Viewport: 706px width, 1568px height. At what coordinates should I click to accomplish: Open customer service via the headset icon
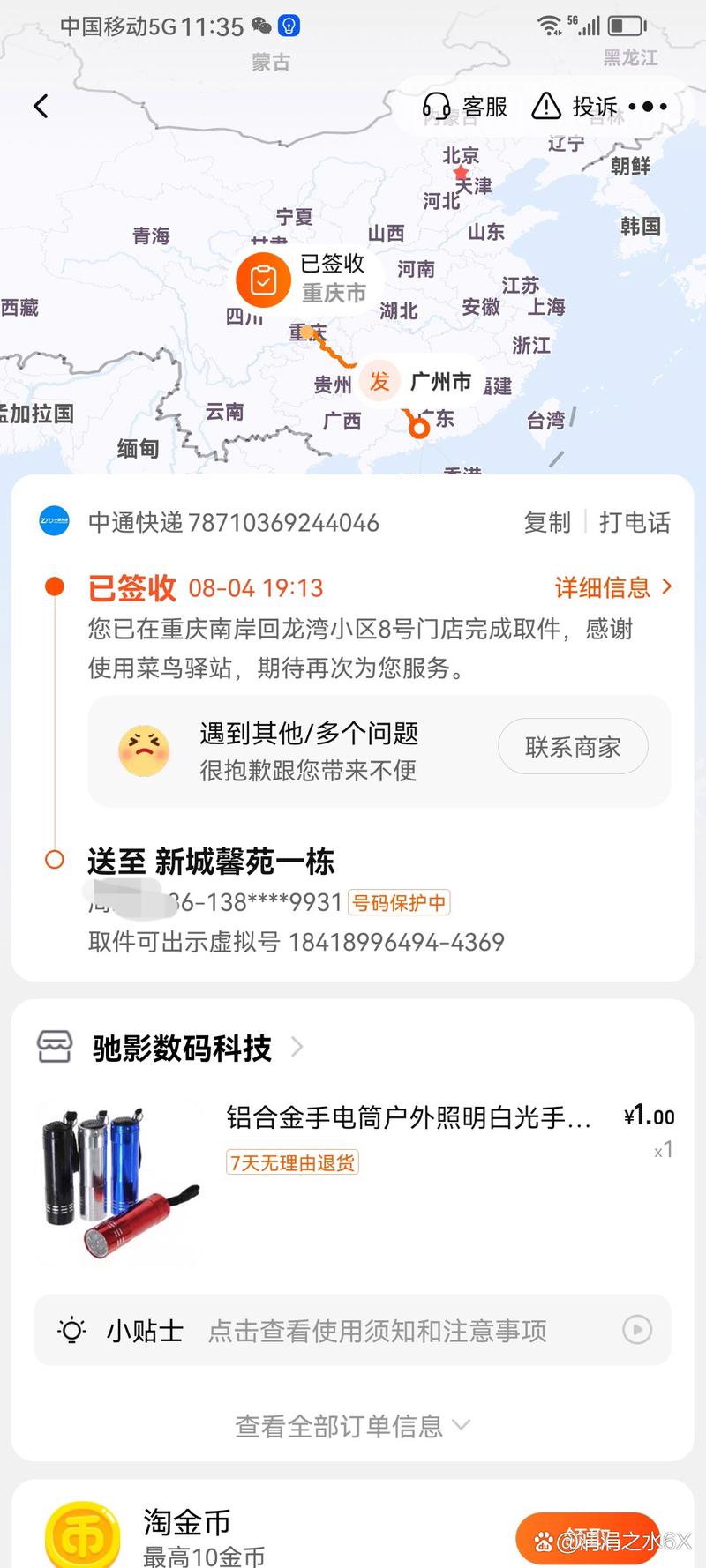[x=437, y=106]
